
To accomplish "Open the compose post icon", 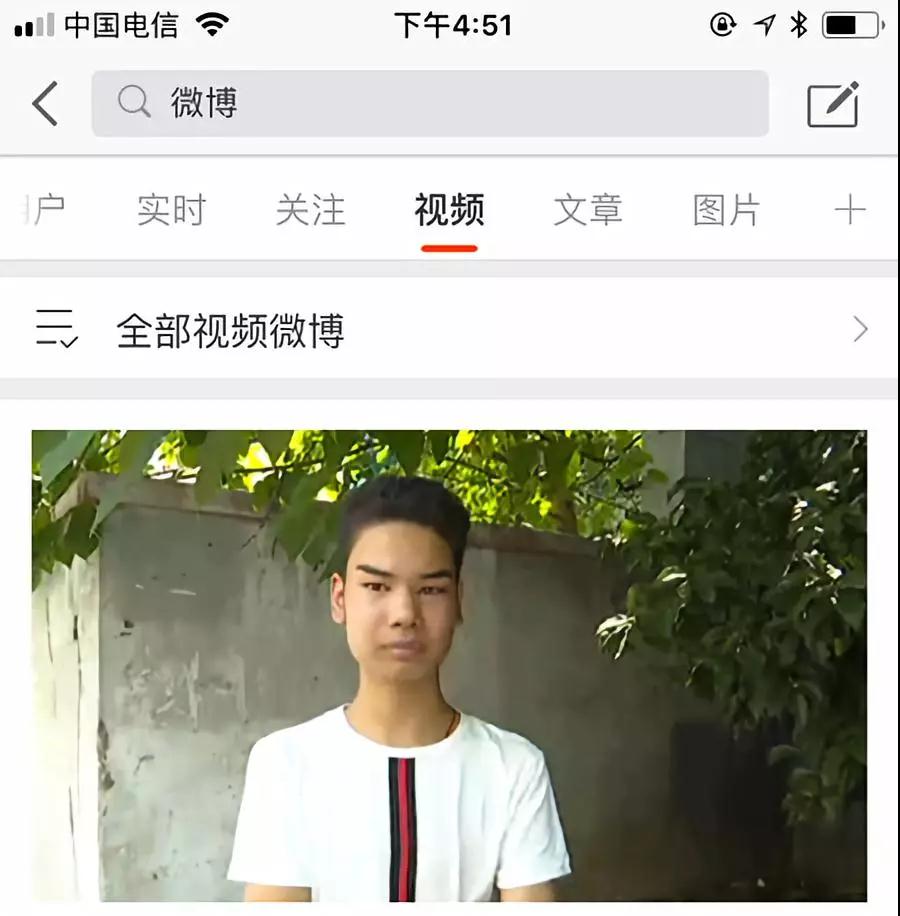I will [833, 104].
